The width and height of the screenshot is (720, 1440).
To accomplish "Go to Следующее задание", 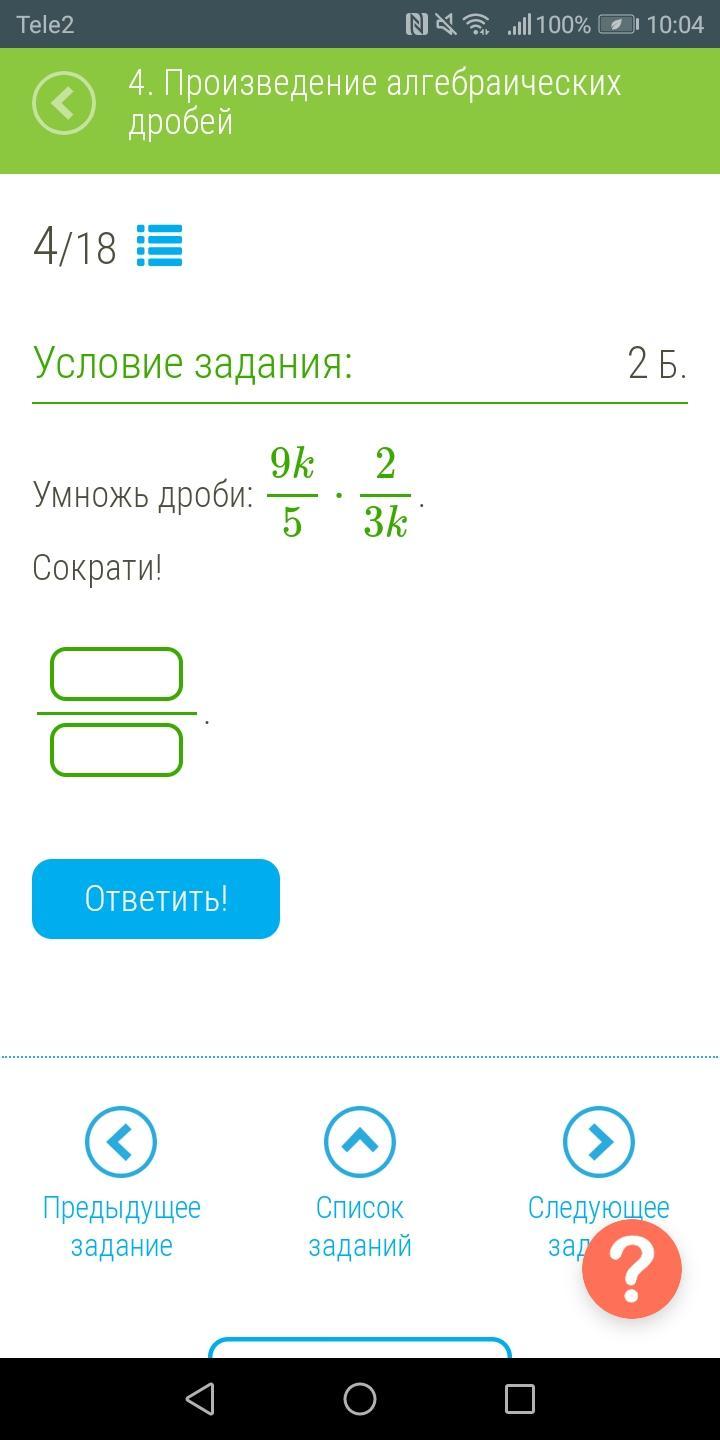I will click(598, 1183).
